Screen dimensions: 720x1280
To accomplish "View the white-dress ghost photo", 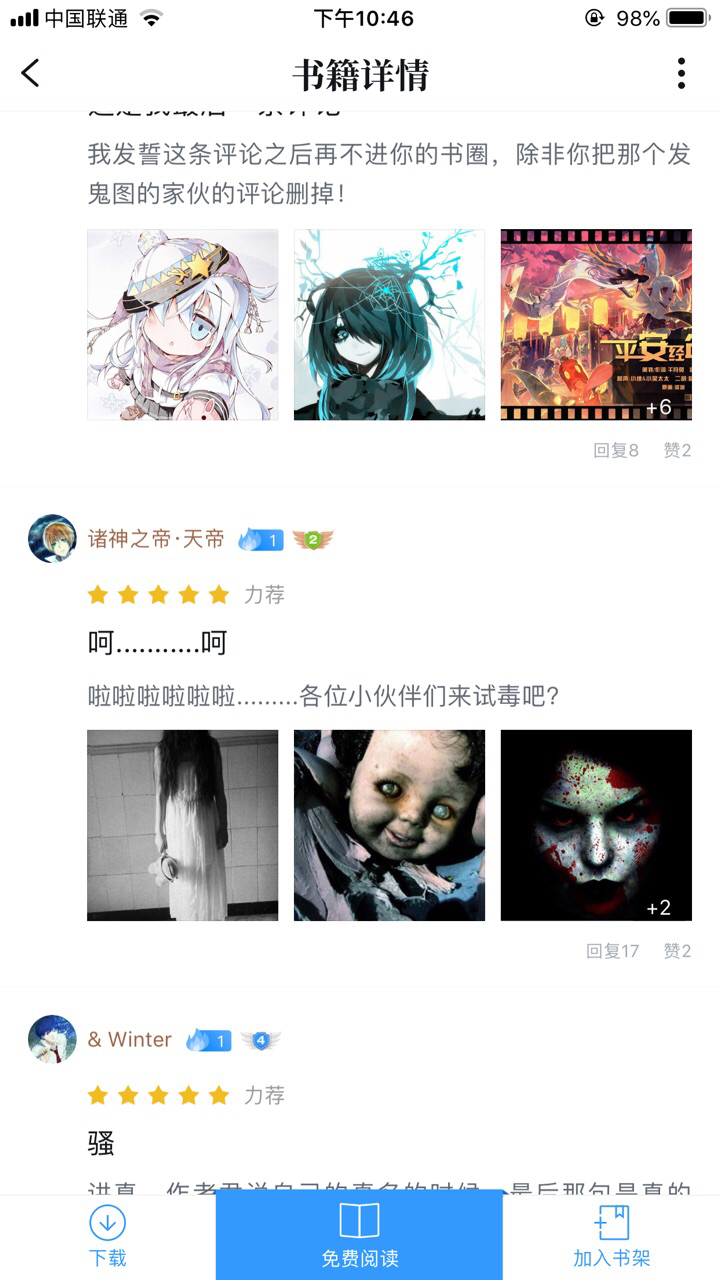I will pos(183,825).
